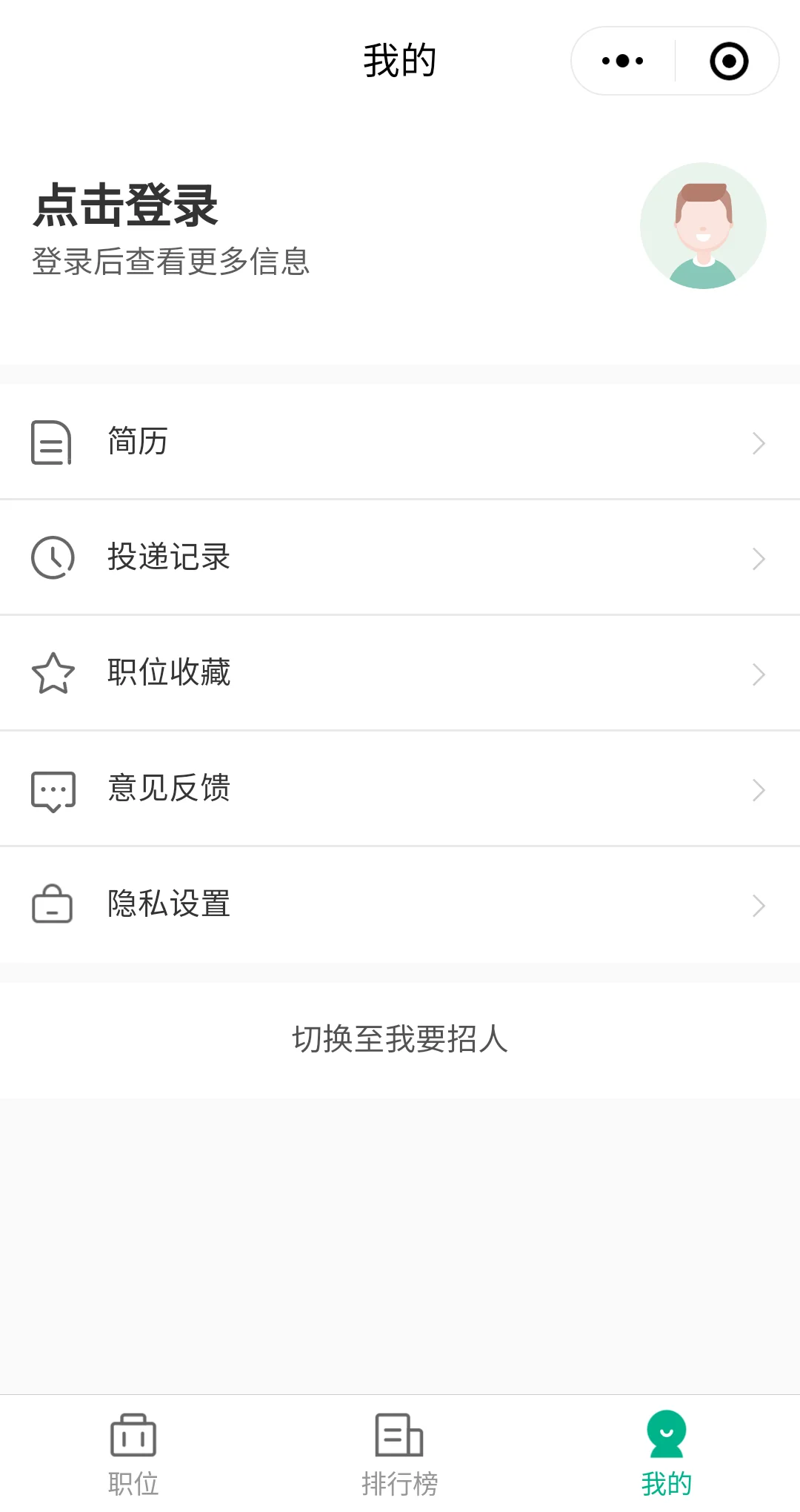Image resolution: width=800 pixels, height=1512 pixels.
Task: Open the mini program more options menu
Action: 623,61
